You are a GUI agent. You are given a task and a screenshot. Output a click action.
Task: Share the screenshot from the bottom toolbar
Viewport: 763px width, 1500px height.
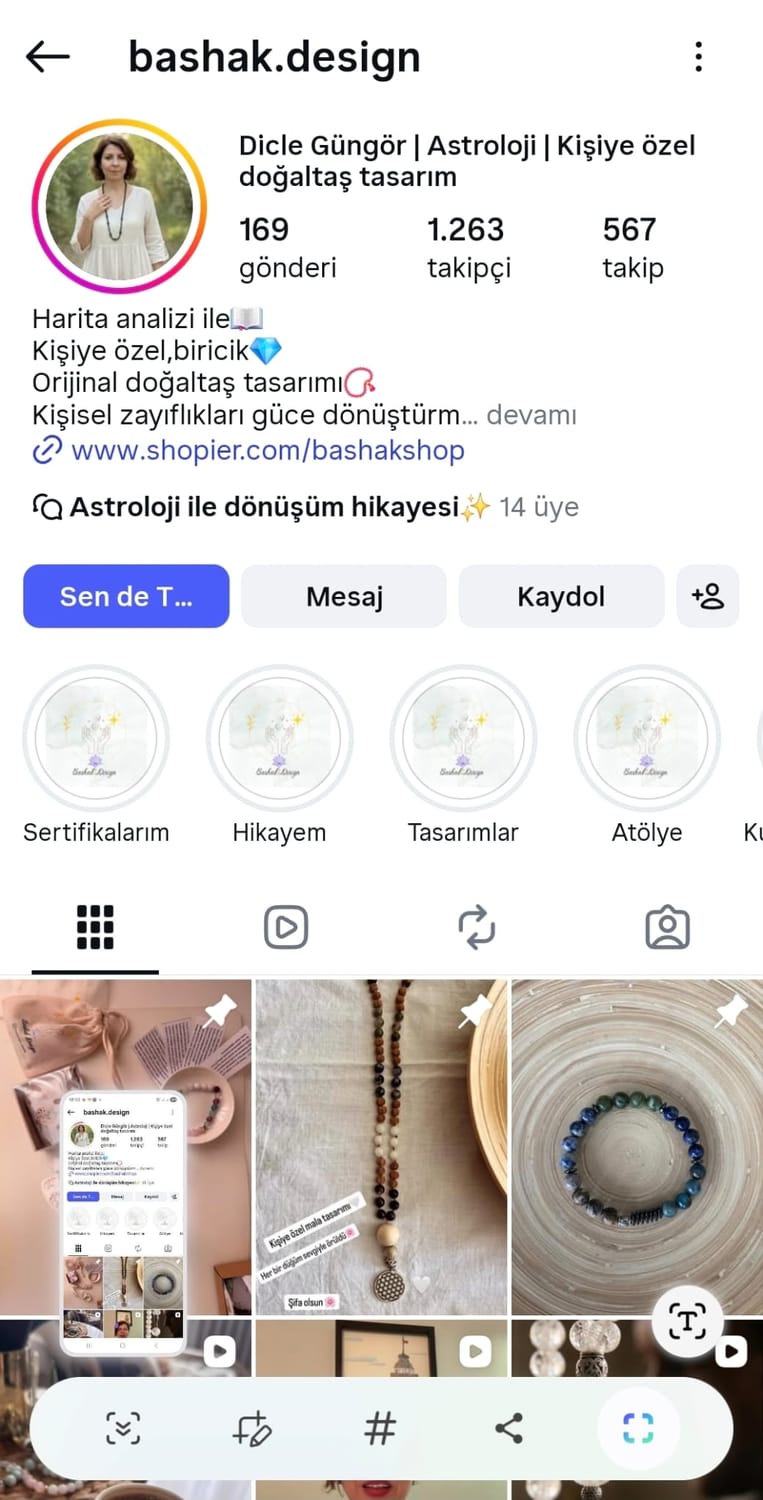tap(509, 1429)
